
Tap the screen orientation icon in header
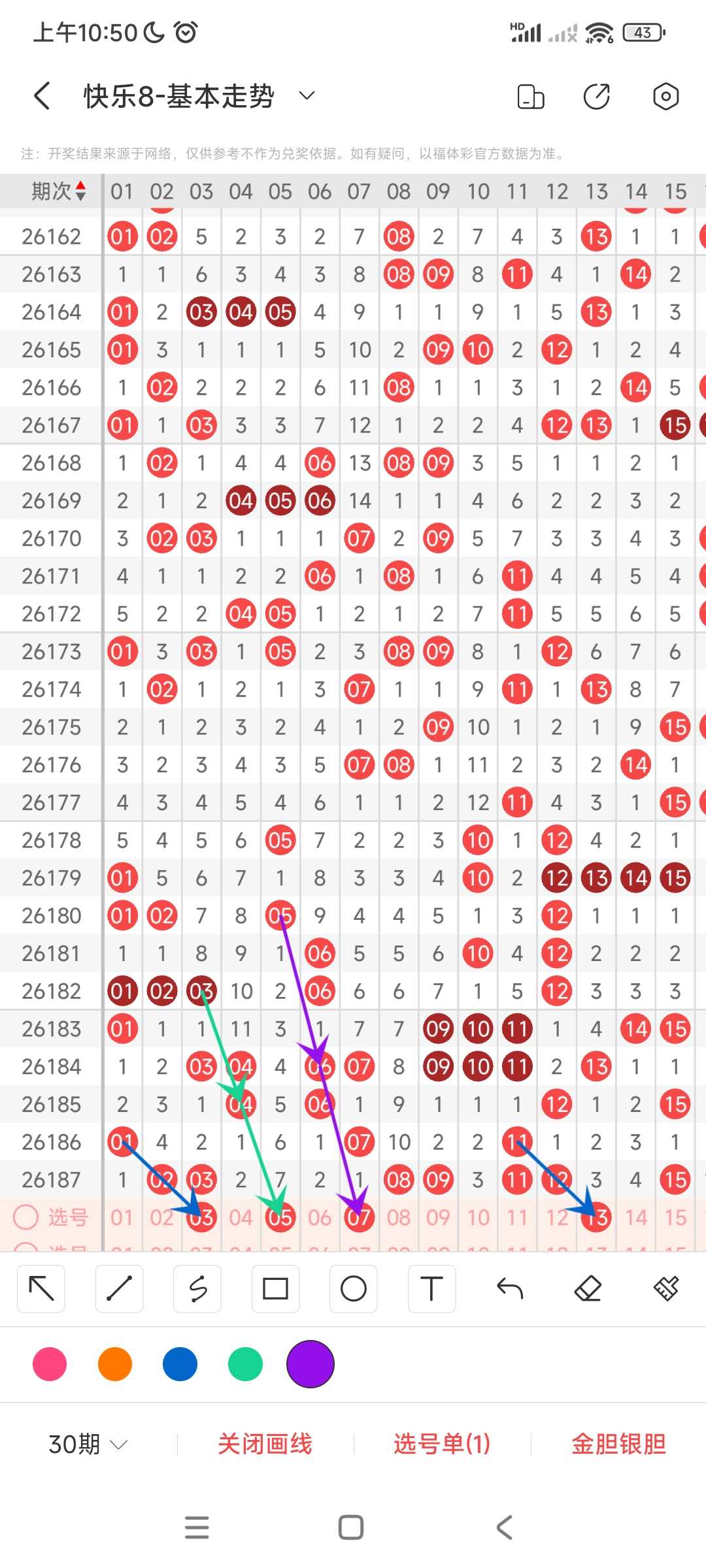531,97
